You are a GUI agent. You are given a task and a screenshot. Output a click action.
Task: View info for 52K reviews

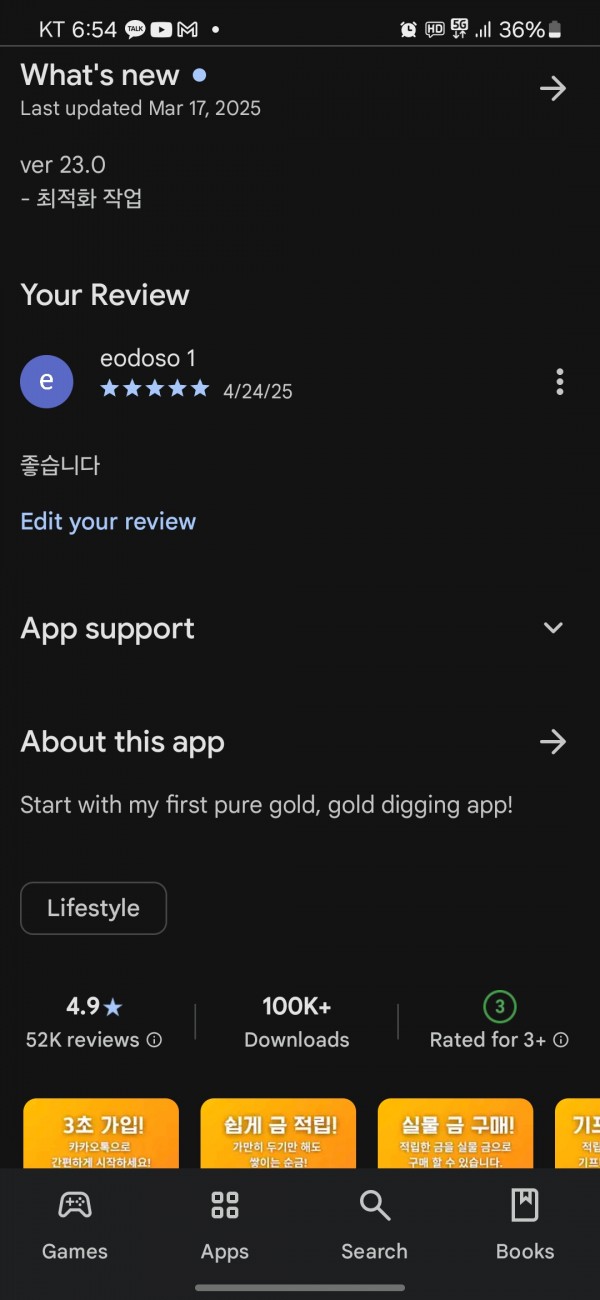click(x=154, y=1040)
